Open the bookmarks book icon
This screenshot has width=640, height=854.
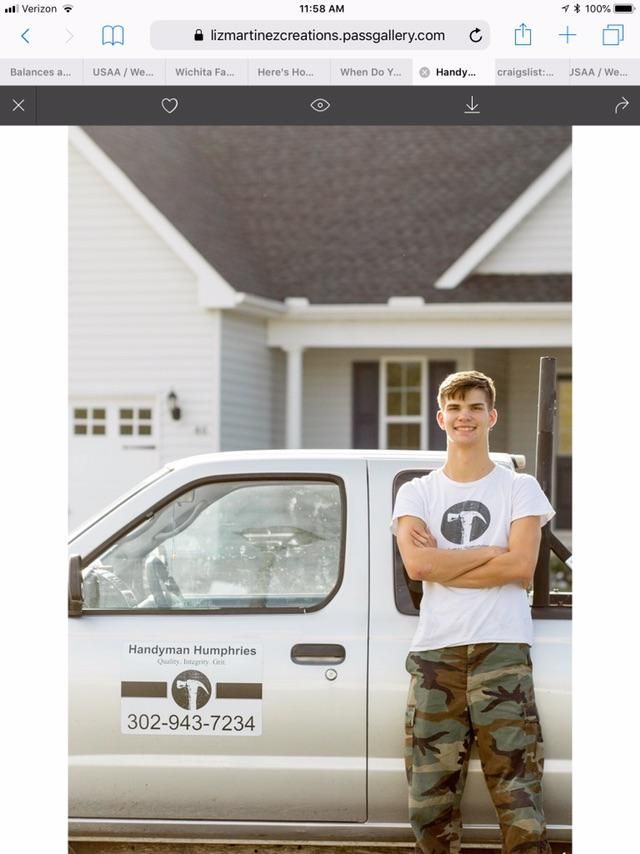tap(113, 36)
